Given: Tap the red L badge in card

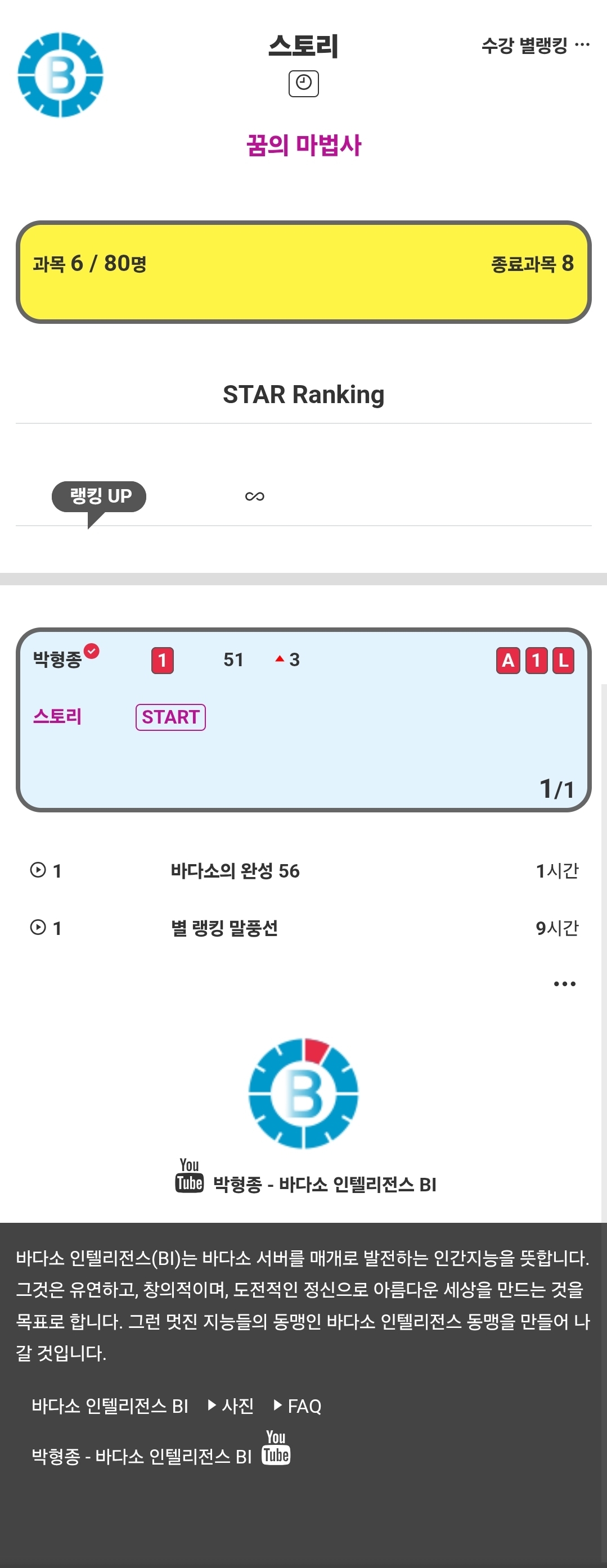Looking at the screenshot, I should point(563,661).
